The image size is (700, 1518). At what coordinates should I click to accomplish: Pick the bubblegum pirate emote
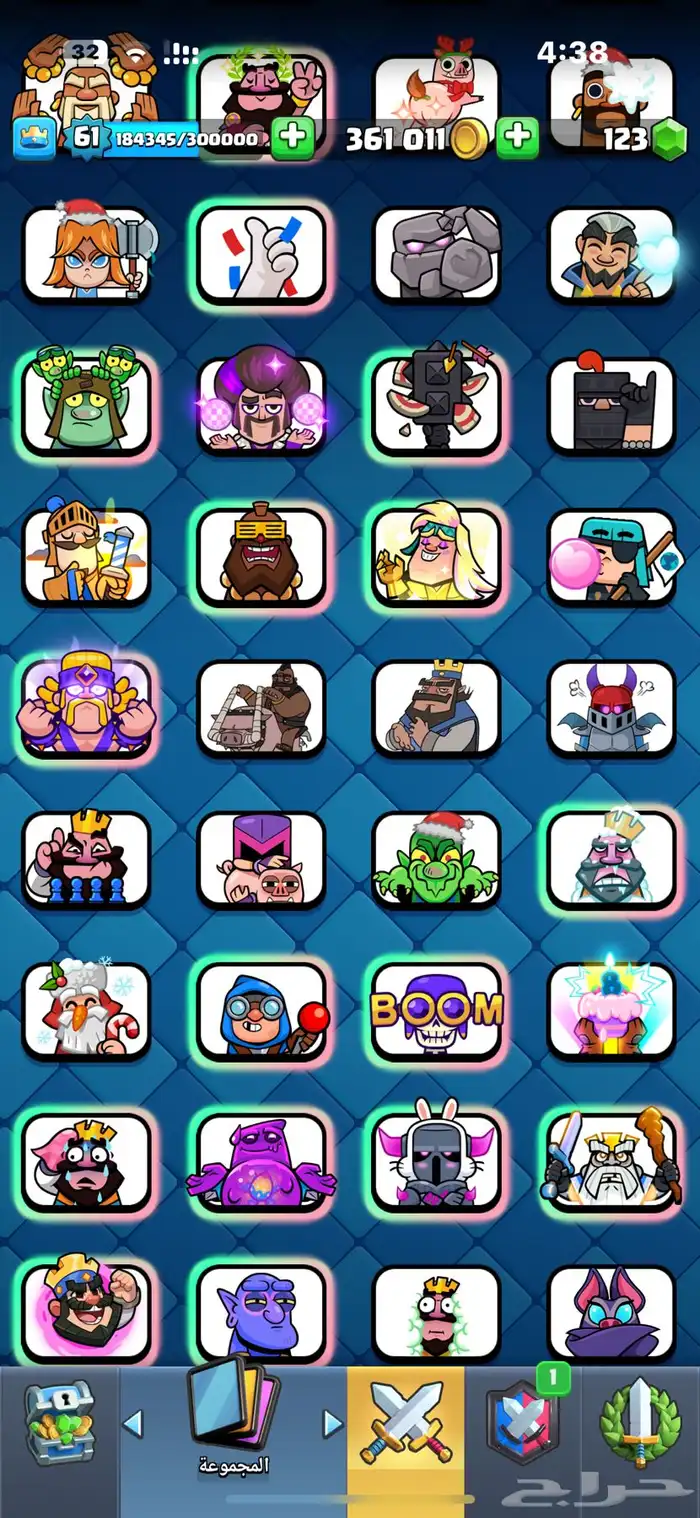click(x=612, y=556)
